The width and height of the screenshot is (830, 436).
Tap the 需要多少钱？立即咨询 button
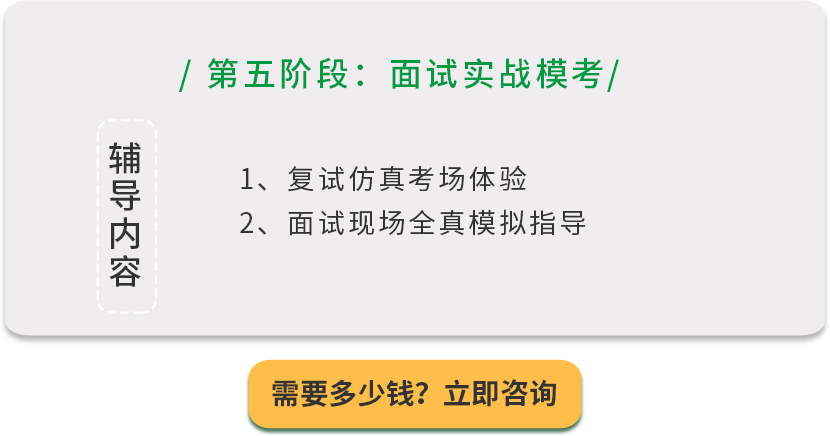415,393
